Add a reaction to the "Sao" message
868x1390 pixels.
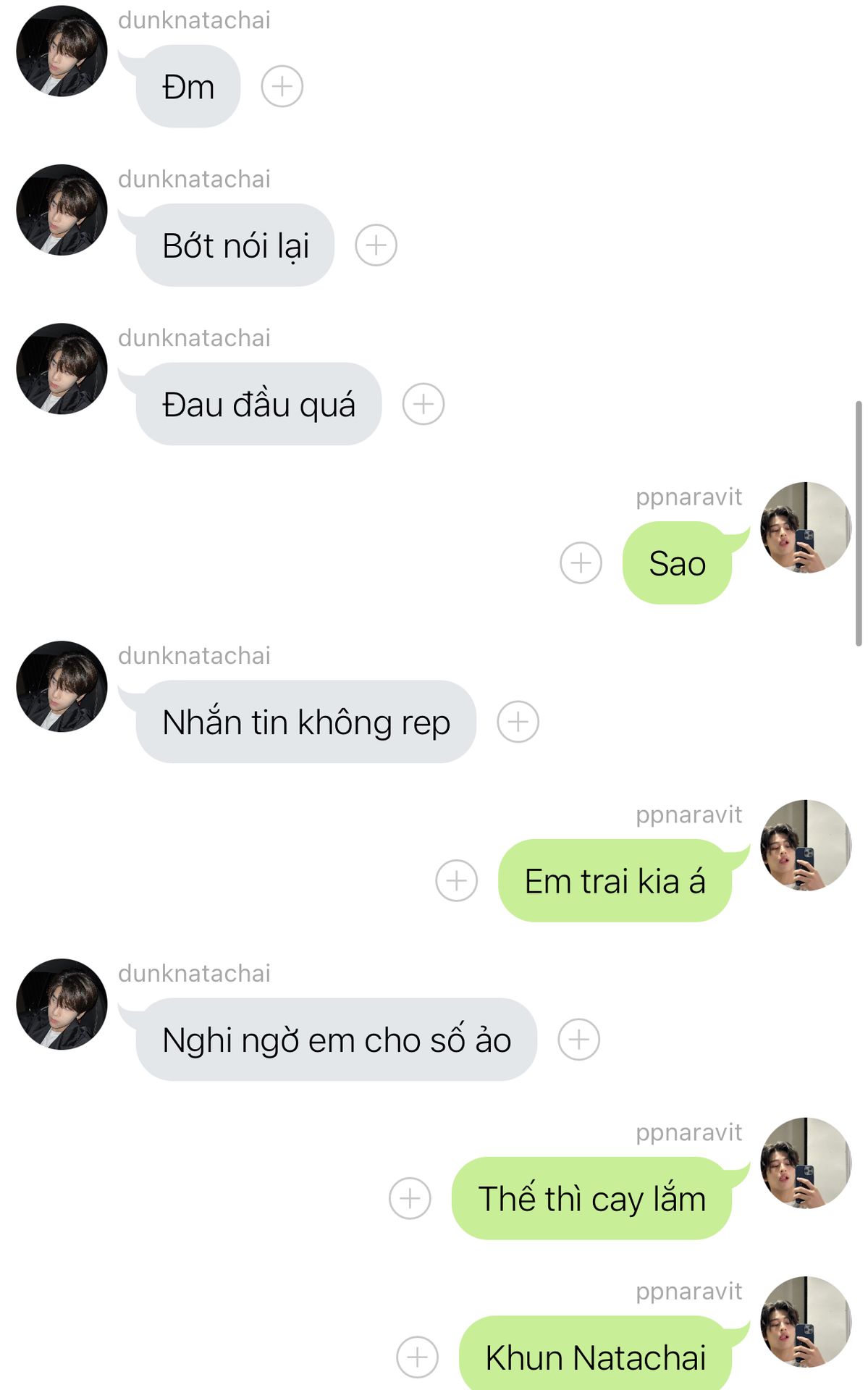pyautogui.click(x=581, y=563)
